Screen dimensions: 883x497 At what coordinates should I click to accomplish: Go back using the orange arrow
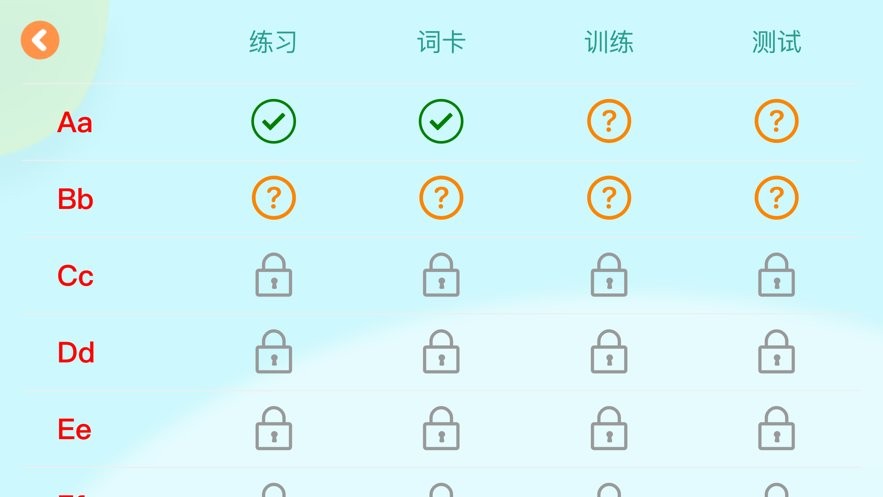pyautogui.click(x=40, y=41)
